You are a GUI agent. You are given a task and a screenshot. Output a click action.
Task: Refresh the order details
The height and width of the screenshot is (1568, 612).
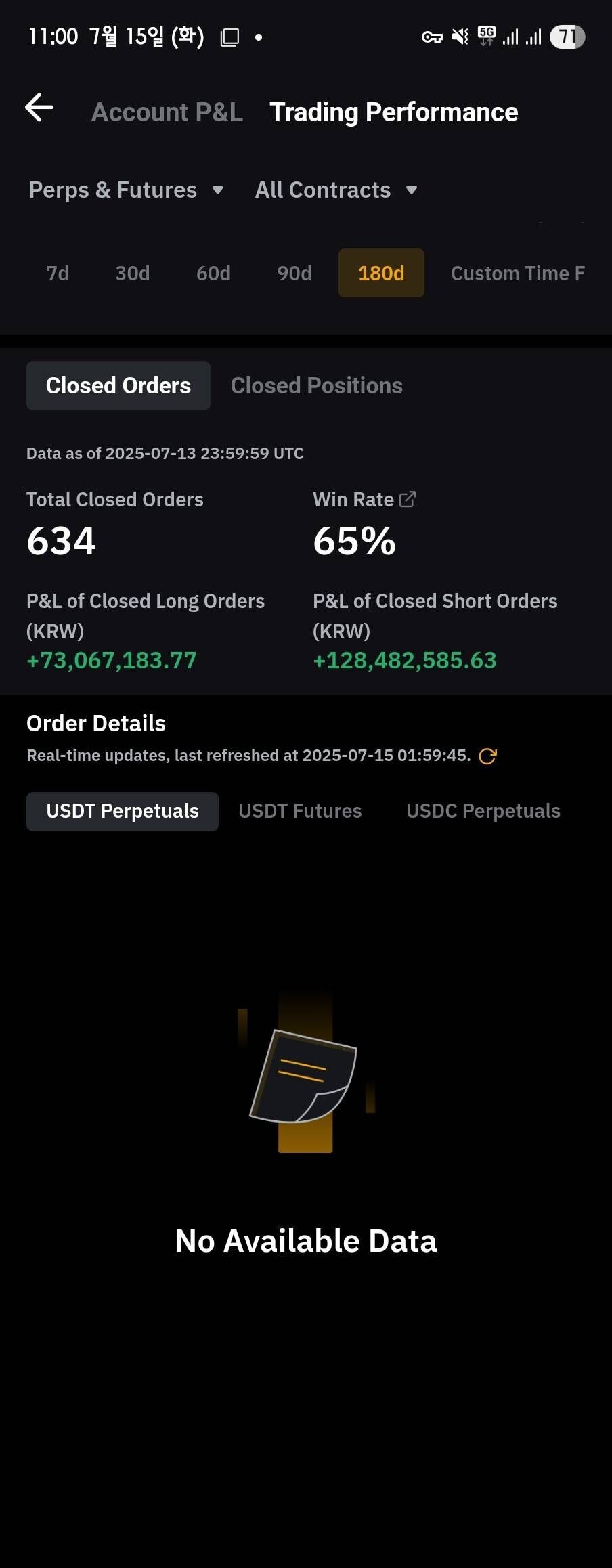point(487,756)
